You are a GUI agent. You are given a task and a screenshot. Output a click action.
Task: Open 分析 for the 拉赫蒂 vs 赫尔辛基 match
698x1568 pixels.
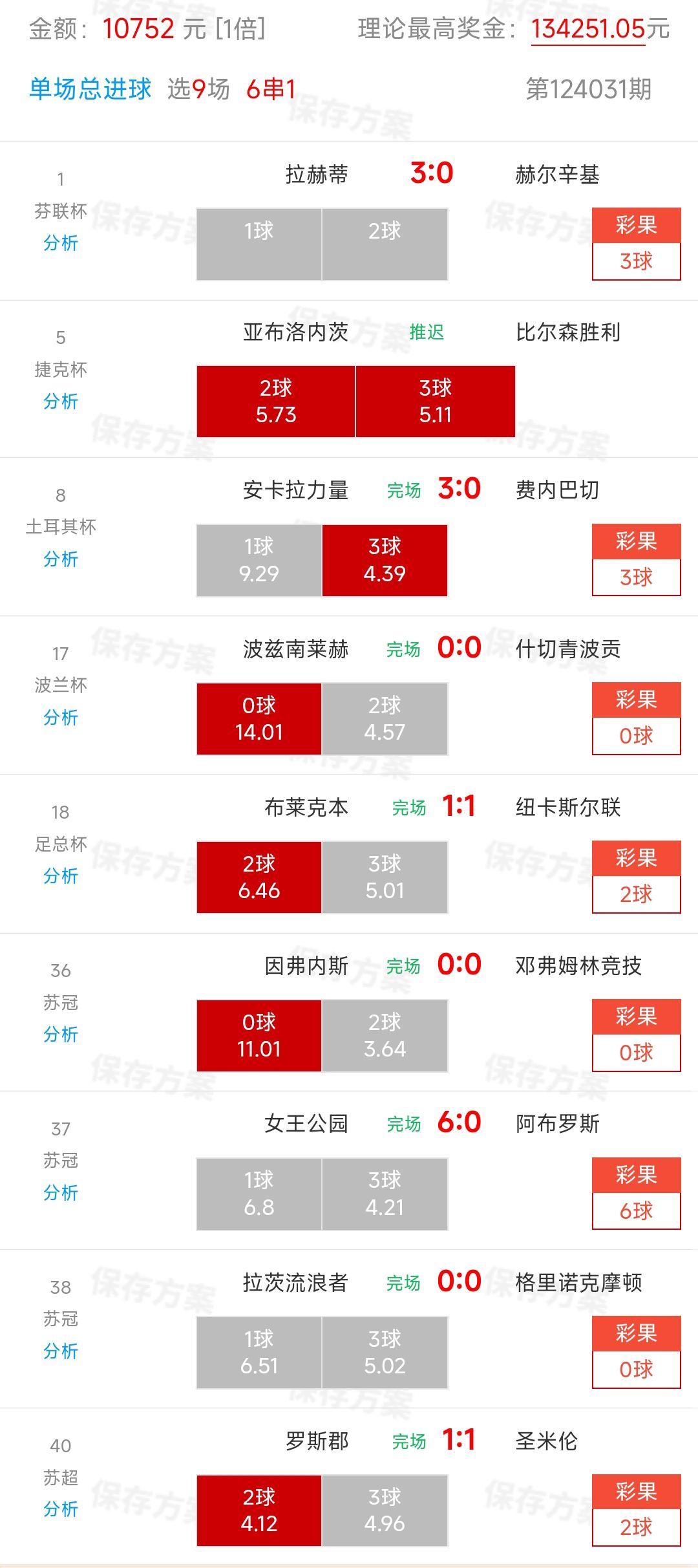[61, 243]
